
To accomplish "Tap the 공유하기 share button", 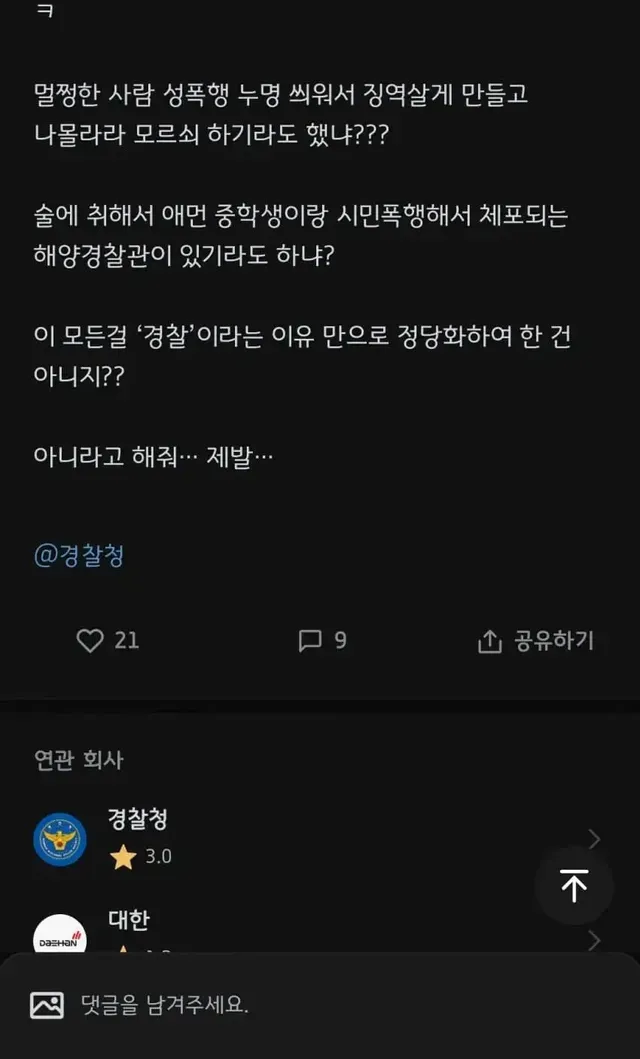I will pos(536,641).
